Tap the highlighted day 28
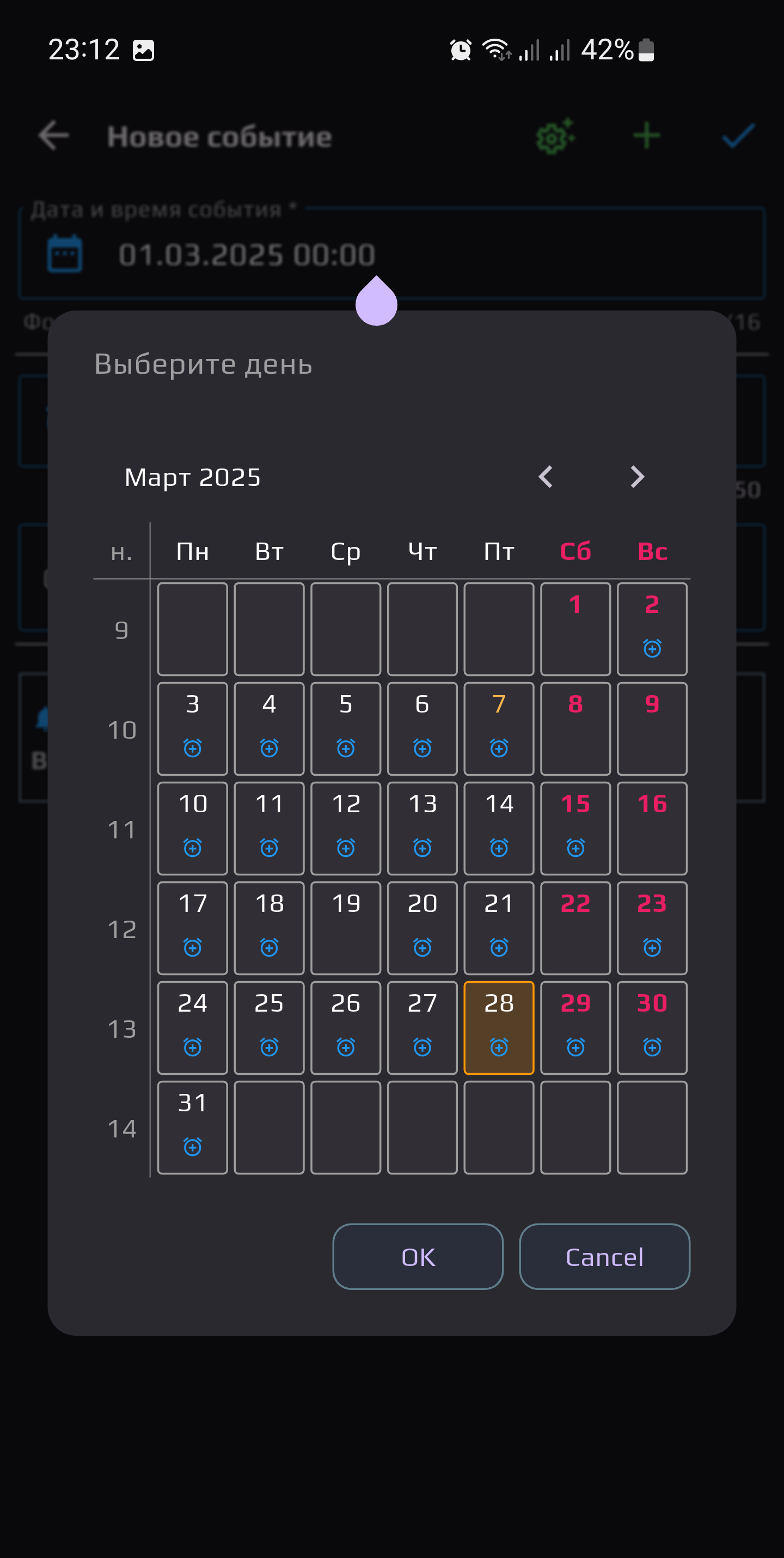 pyautogui.click(x=499, y=1027)
